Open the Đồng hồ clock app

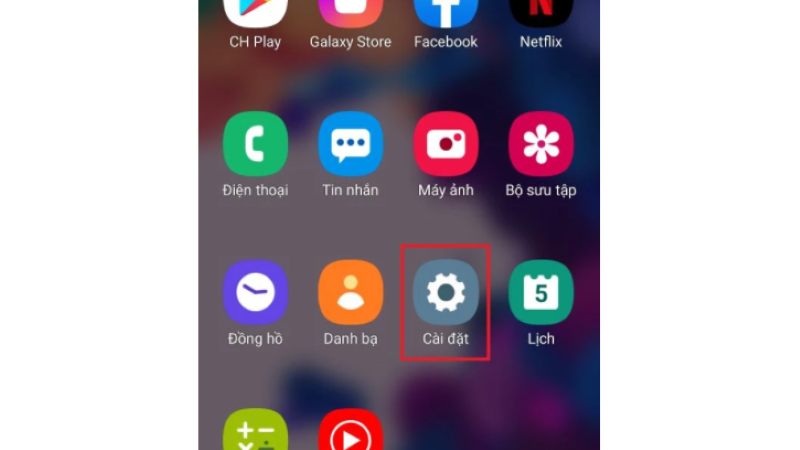coord(255,292)
